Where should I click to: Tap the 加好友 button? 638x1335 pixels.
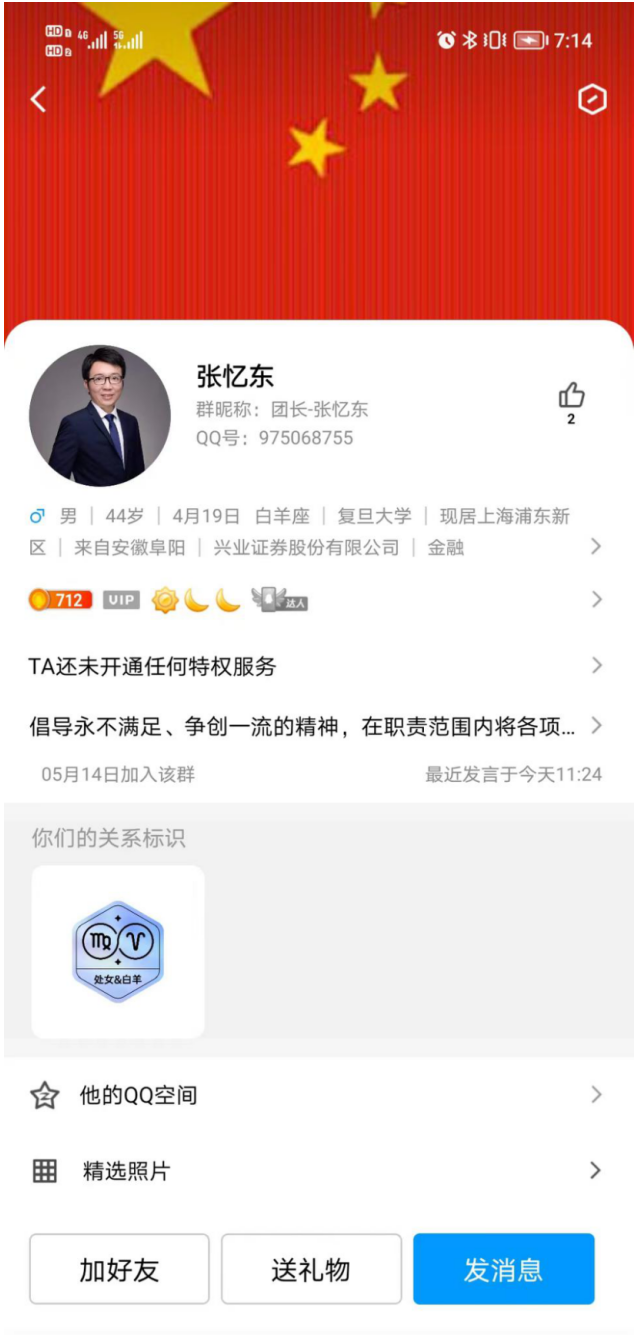click(119, 1269)
